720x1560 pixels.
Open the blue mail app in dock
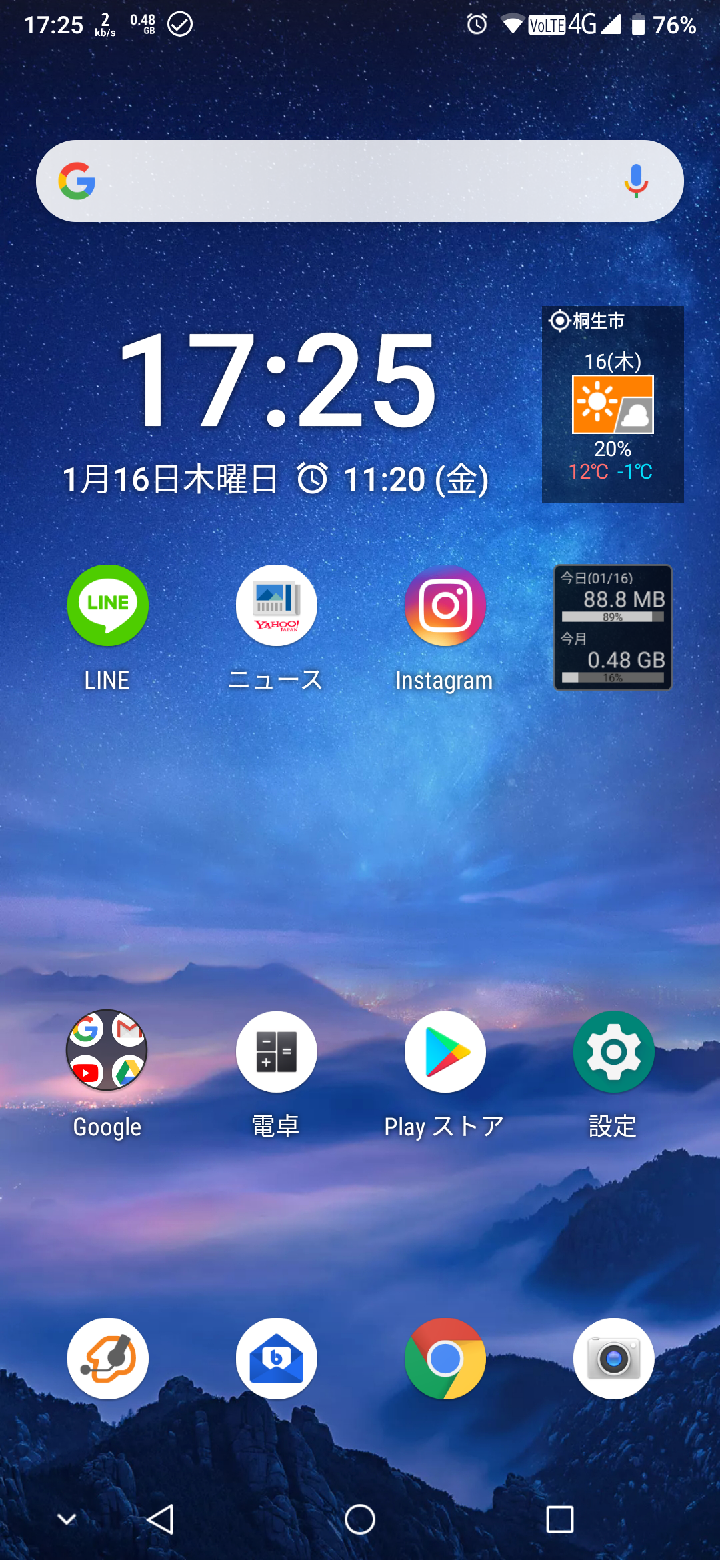click(x=276, y=1358)
